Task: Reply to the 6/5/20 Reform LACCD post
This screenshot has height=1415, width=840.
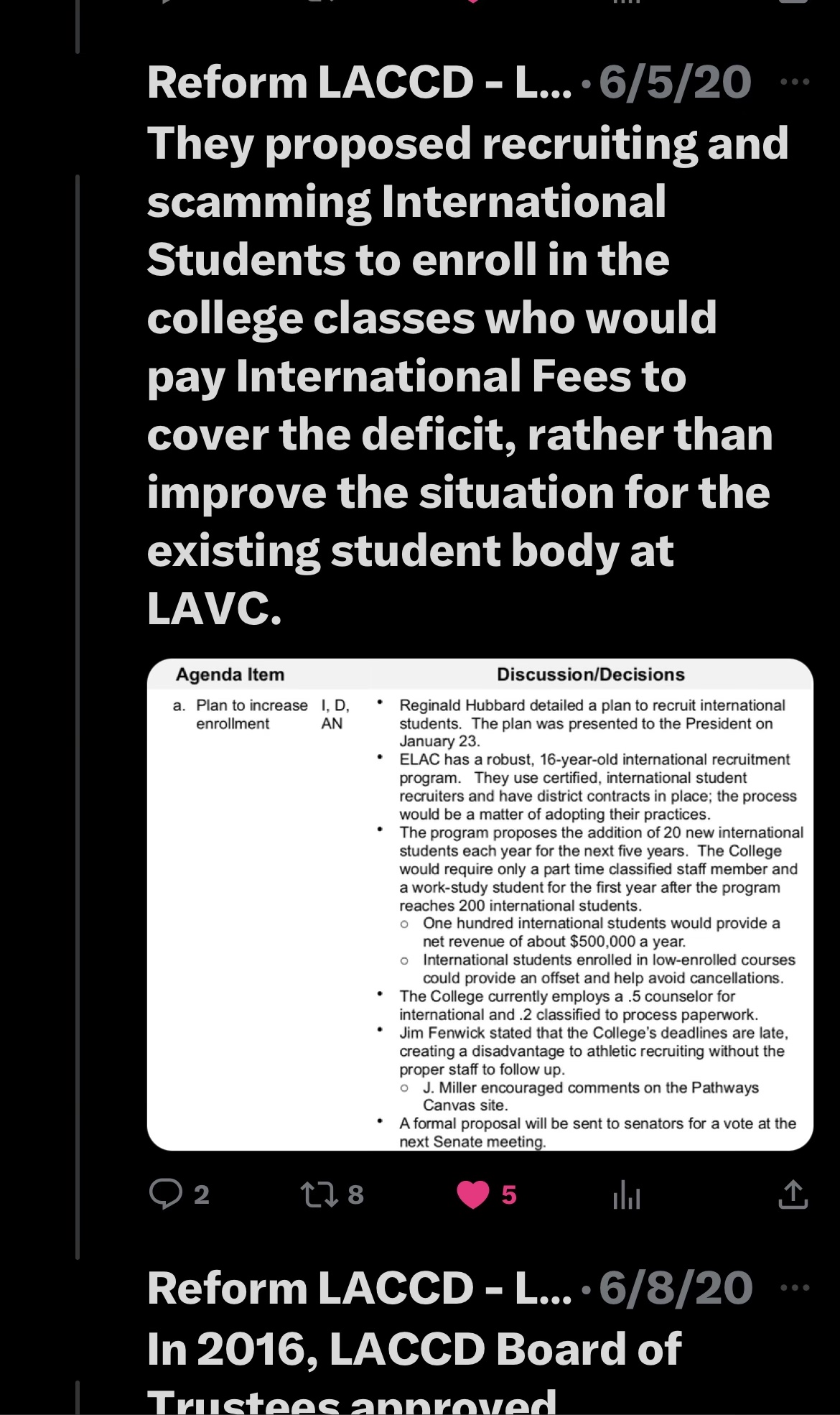Action: (x=165, y=1194)
